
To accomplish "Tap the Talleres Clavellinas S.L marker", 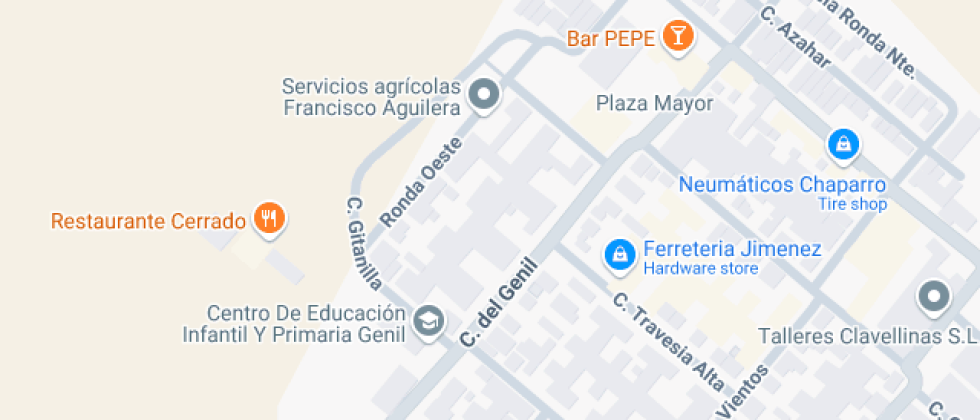I will coord(934,296).
